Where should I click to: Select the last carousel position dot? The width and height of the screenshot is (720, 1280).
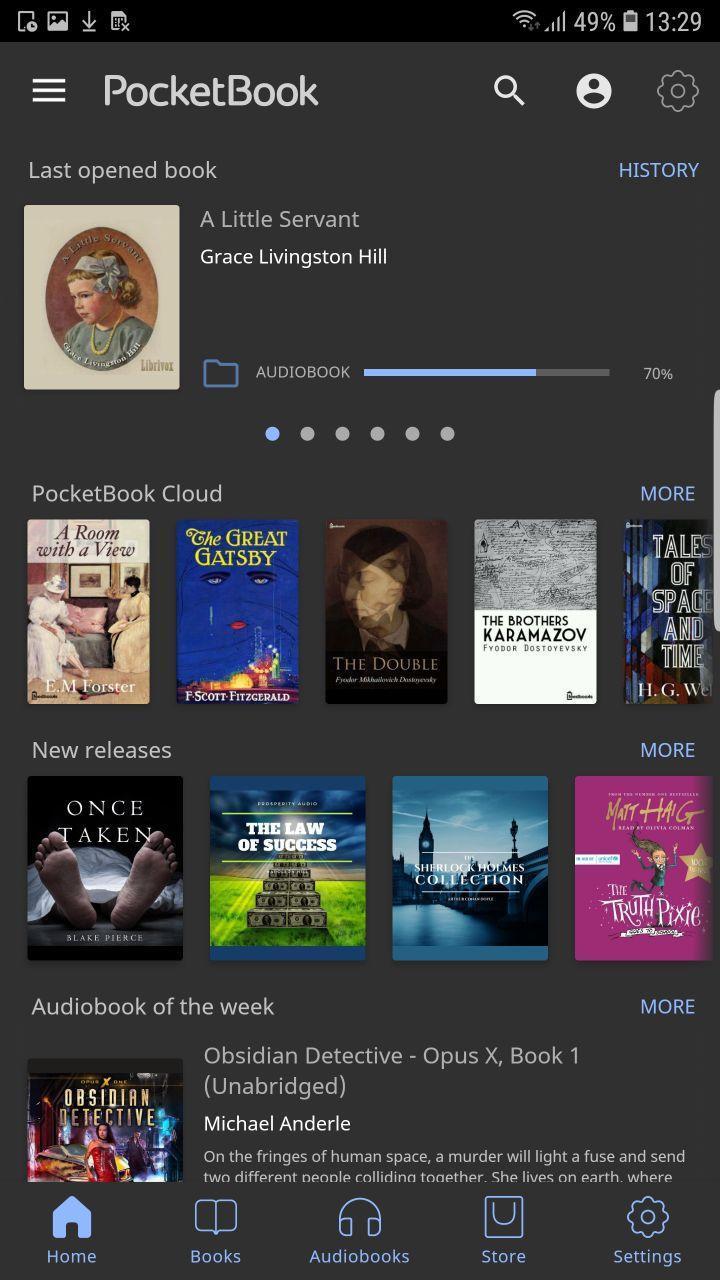[x=447, y=433]
